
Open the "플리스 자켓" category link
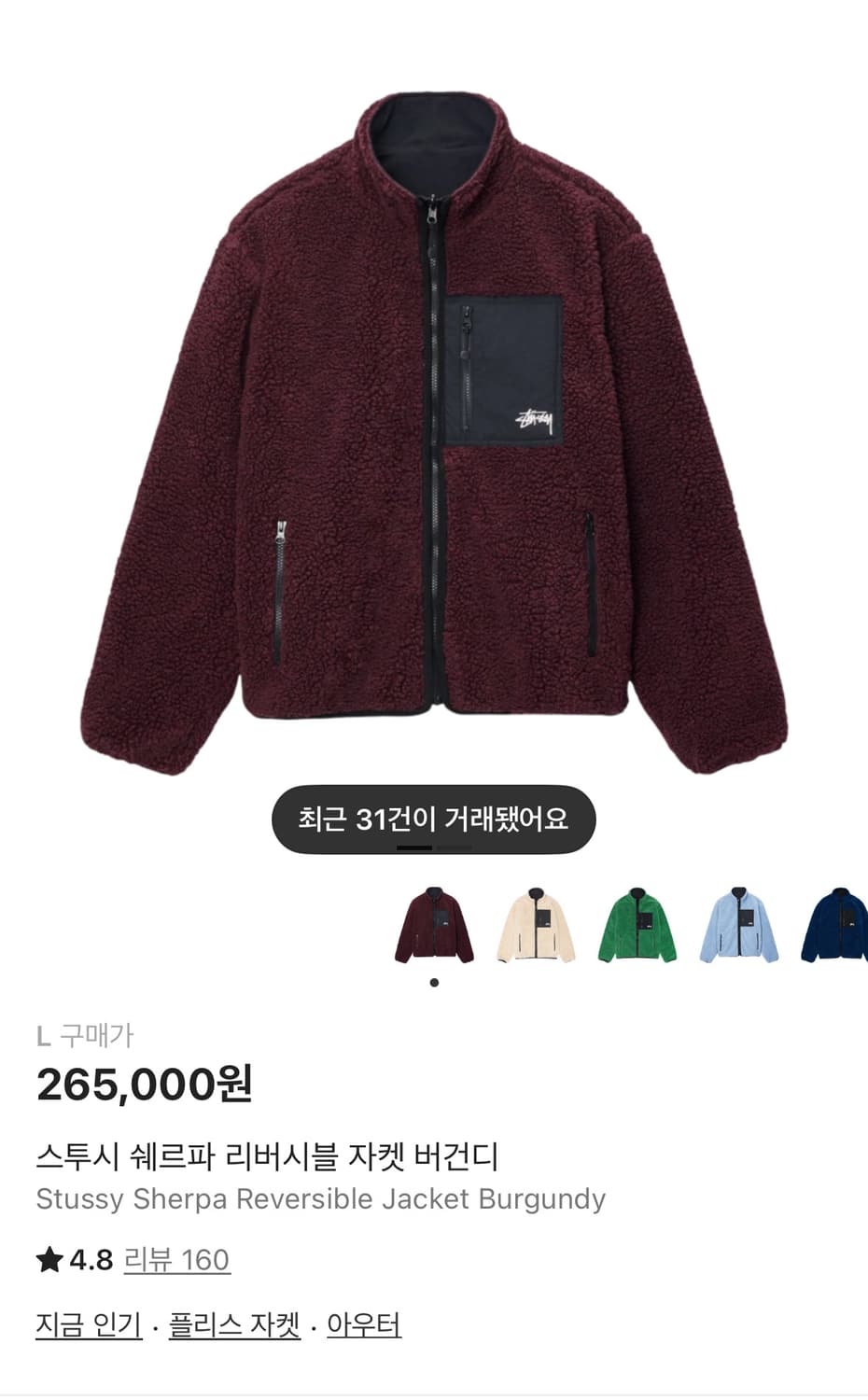(x=237, y=1323)
